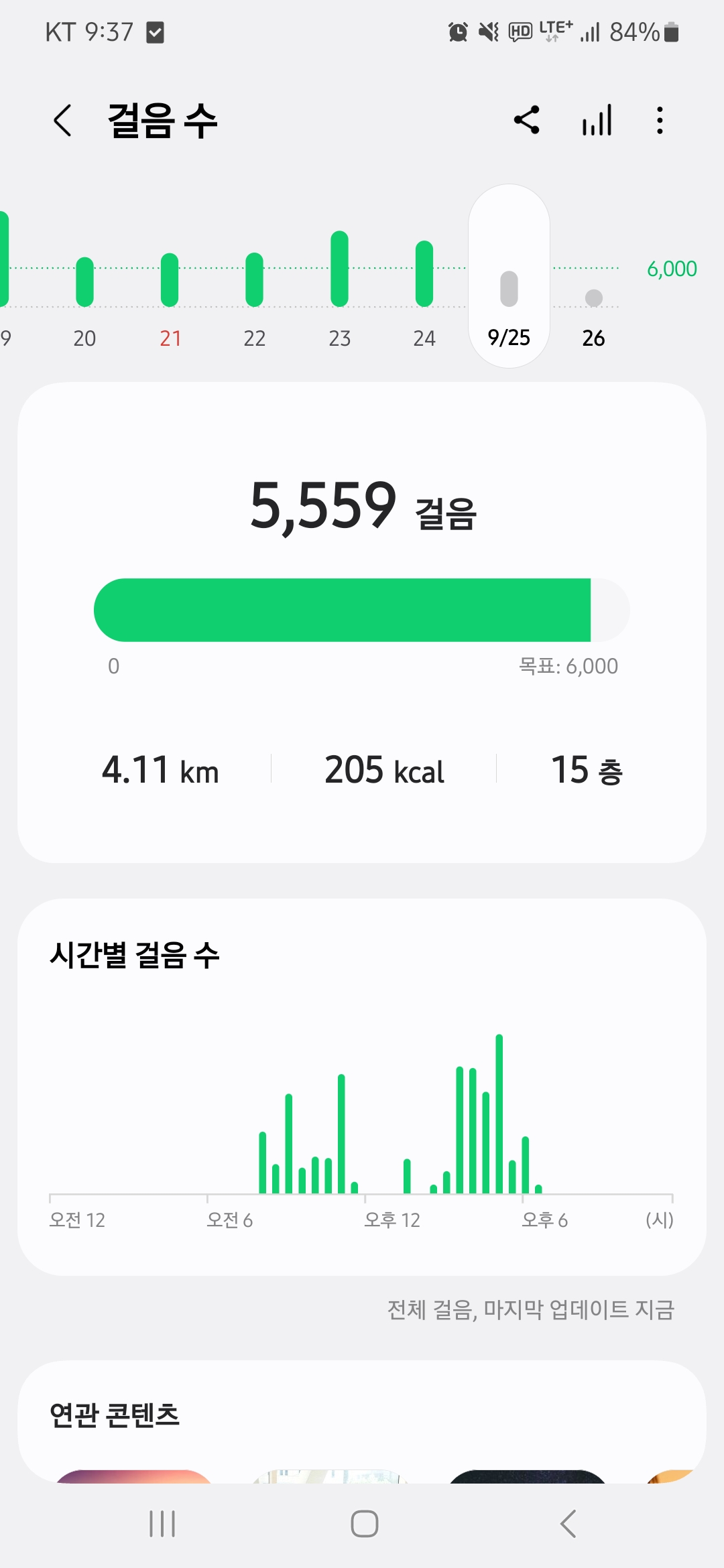The image size is (724, 1568).
Task: Tap the system home button
Action: [364, 1524]
